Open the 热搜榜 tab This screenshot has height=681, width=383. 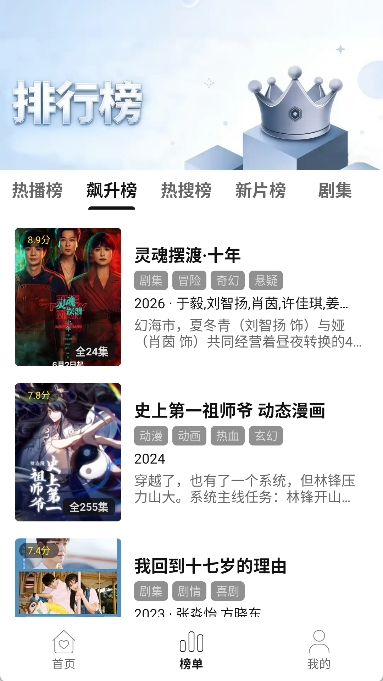pyautogui.click(x=186, y=190)
